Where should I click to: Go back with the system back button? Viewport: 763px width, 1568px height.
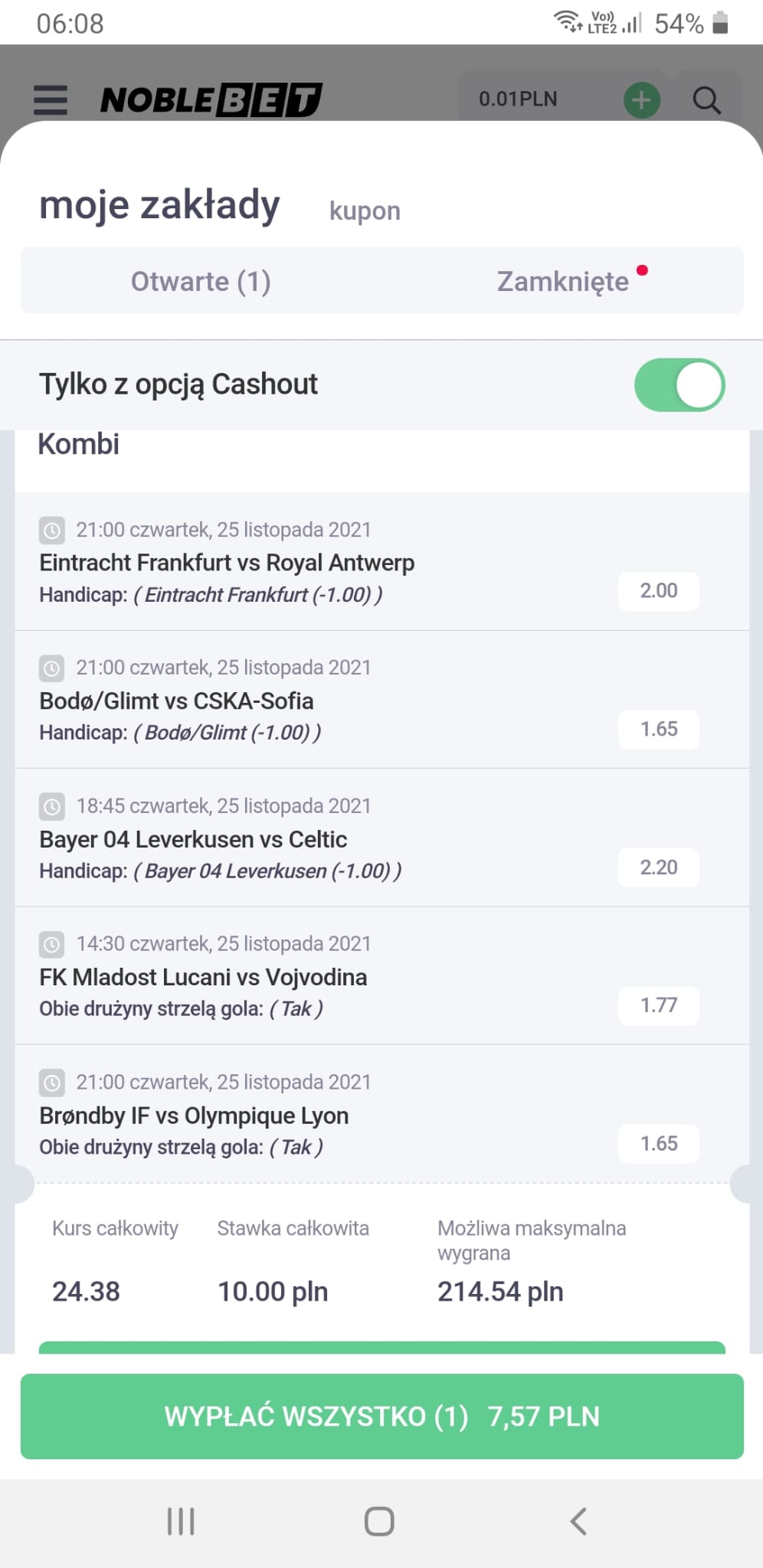578,1521
